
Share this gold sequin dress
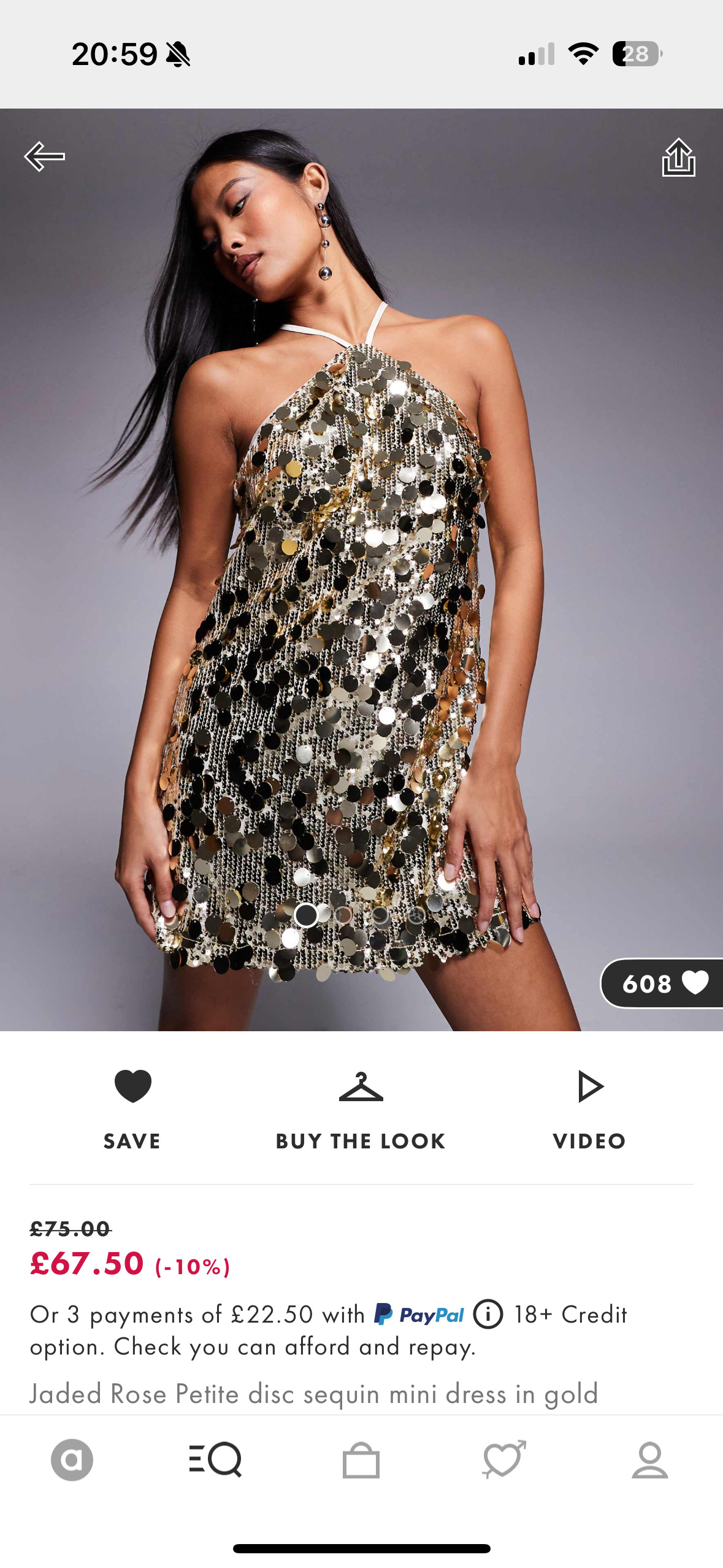pyautogui.click(x=678, y=158)
